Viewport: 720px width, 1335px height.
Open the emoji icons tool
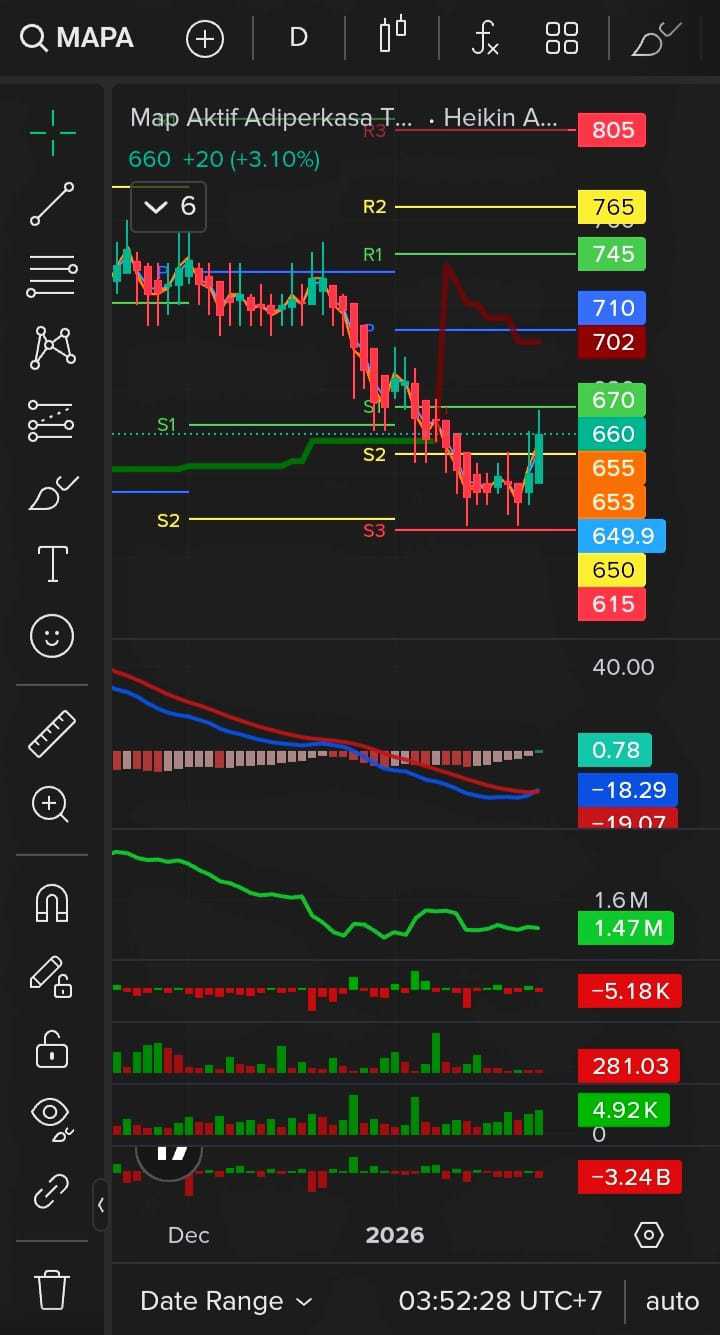(52, 635)
